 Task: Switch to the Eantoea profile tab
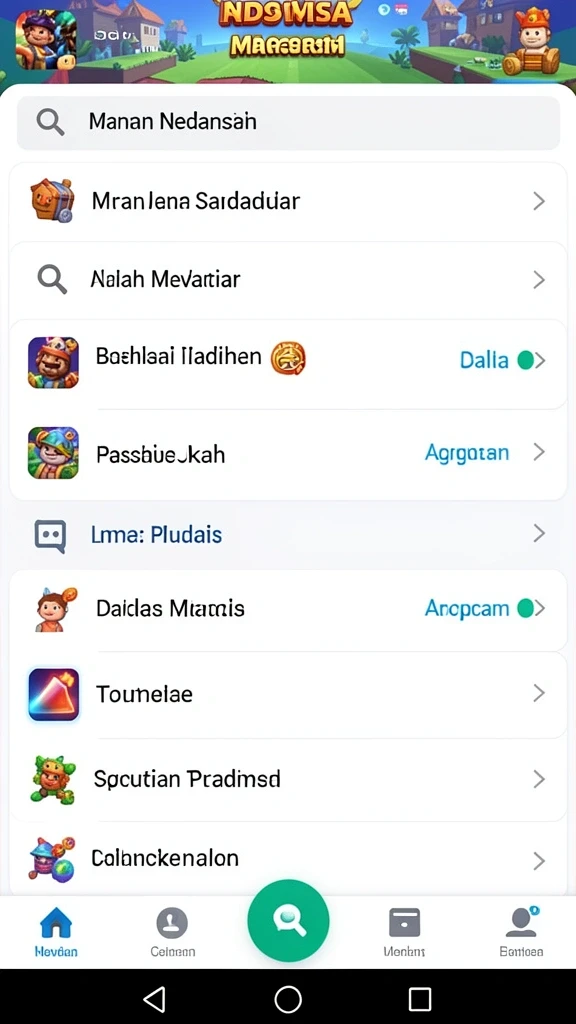(x=521, y=932)
